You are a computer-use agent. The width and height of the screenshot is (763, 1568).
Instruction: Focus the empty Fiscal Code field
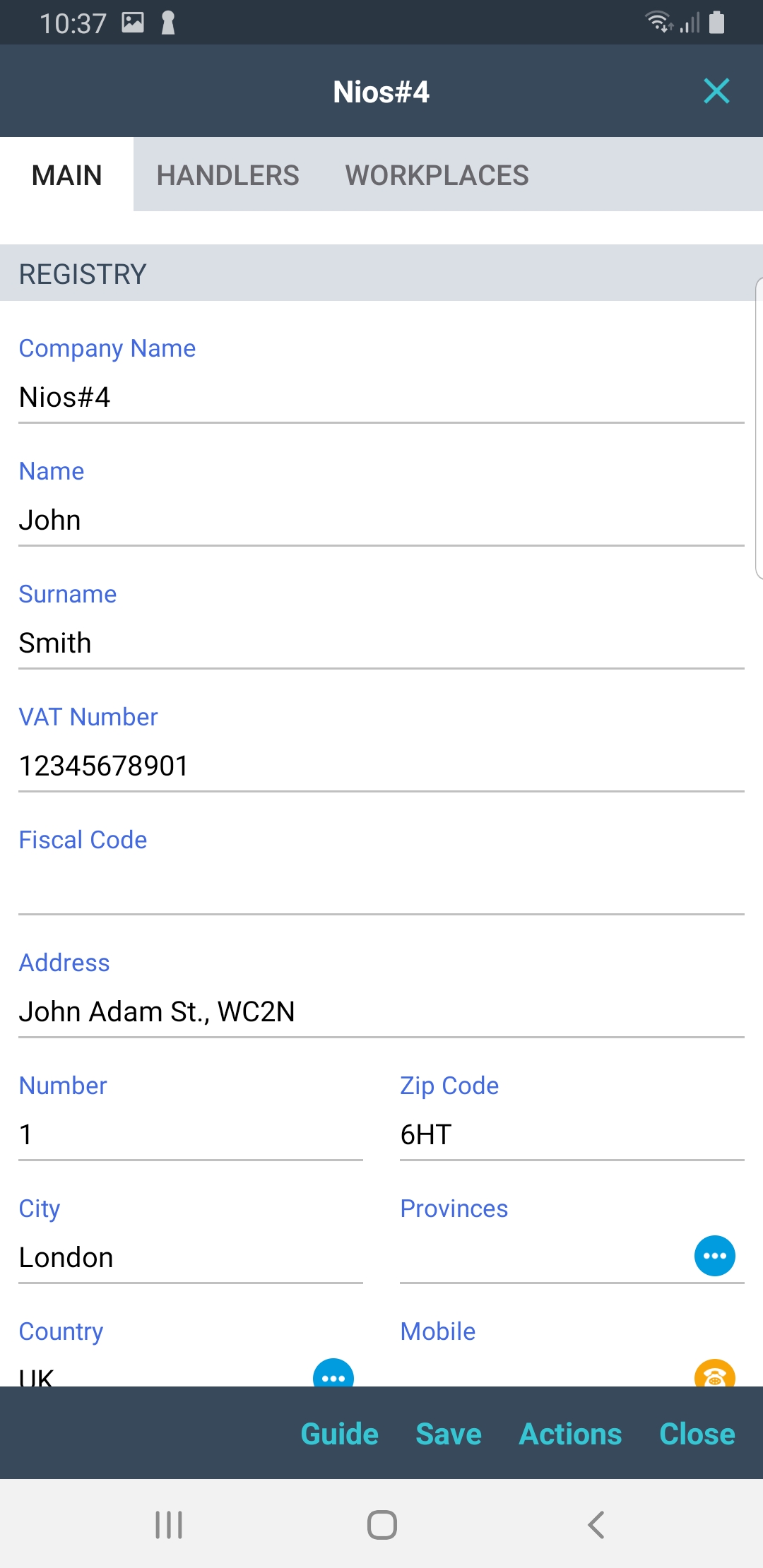pyautogui.click(x=381, y=889)
